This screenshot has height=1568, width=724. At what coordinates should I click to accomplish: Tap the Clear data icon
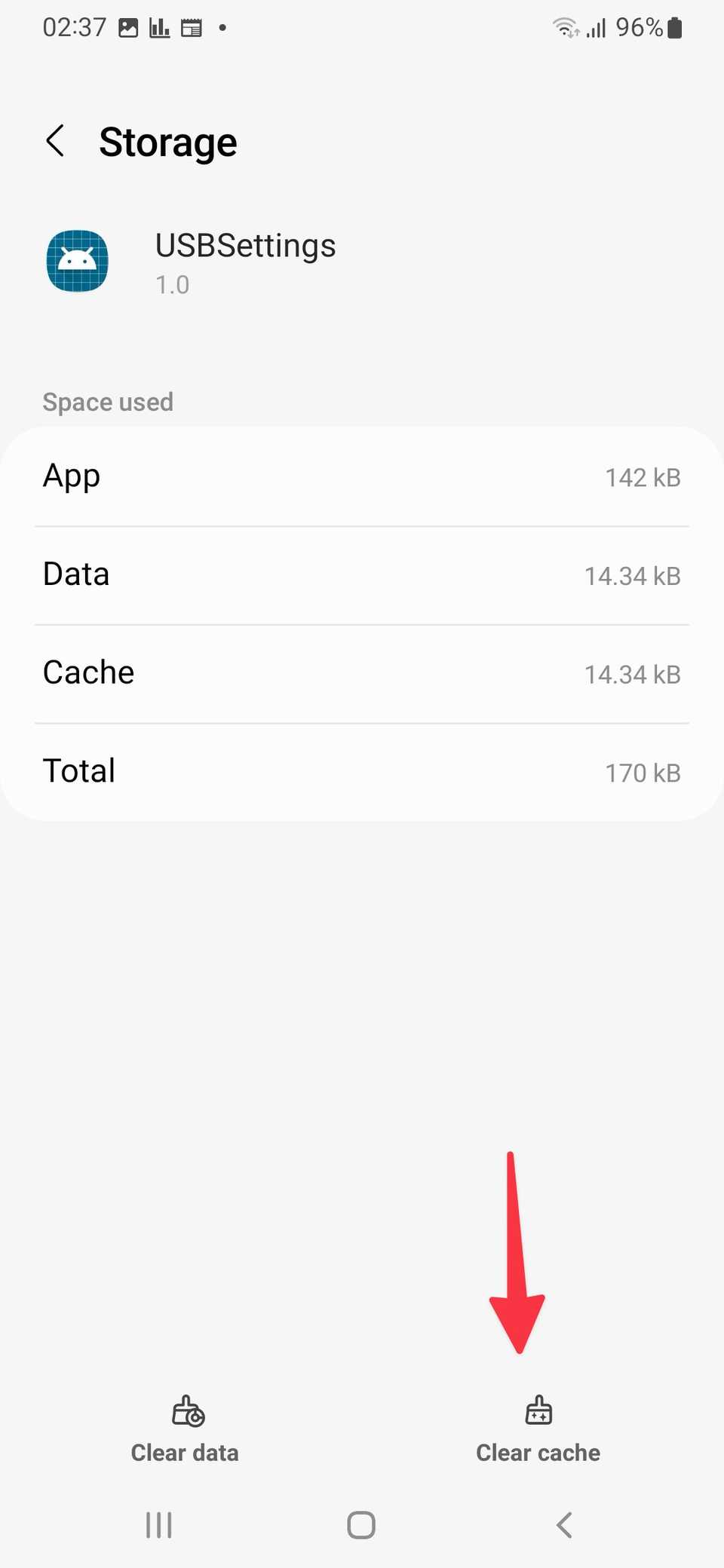tap(185, 1411)
